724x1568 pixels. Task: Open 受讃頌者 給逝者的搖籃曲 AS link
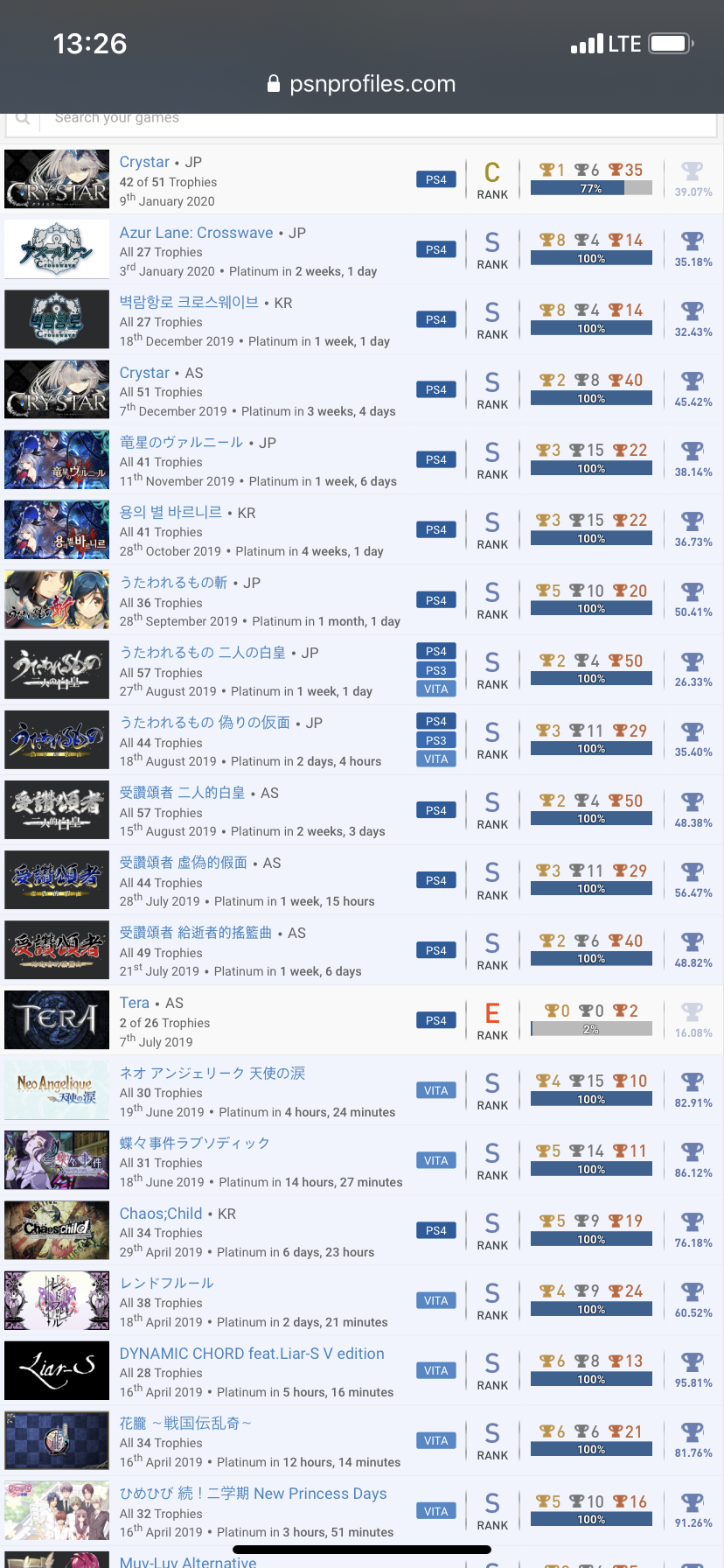pyautogui.click(x=196, y=933)
